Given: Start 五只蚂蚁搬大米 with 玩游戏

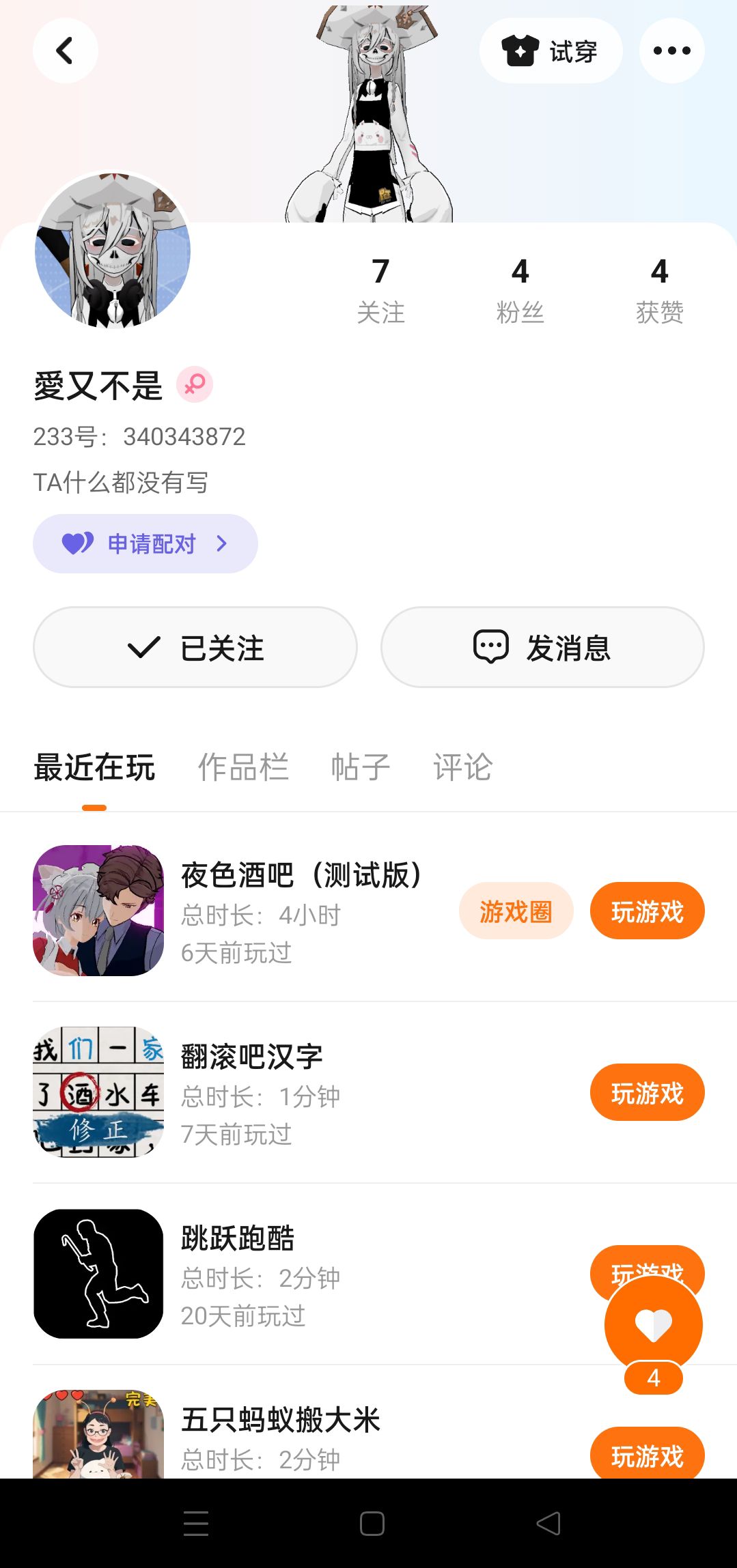Looking at the screenshot, I should pos(647,1455).
